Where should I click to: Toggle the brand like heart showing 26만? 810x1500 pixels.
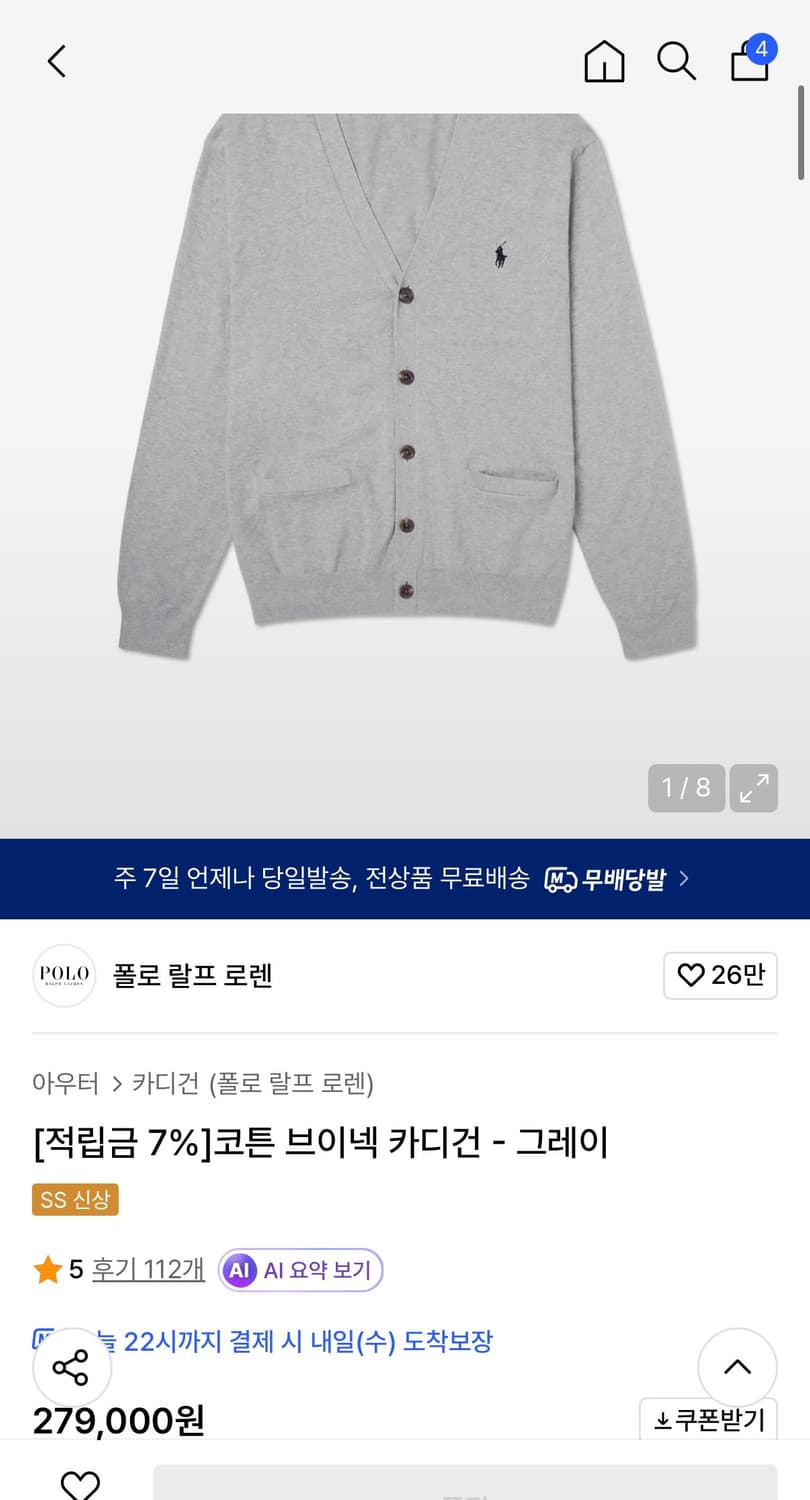click(720, 975)
